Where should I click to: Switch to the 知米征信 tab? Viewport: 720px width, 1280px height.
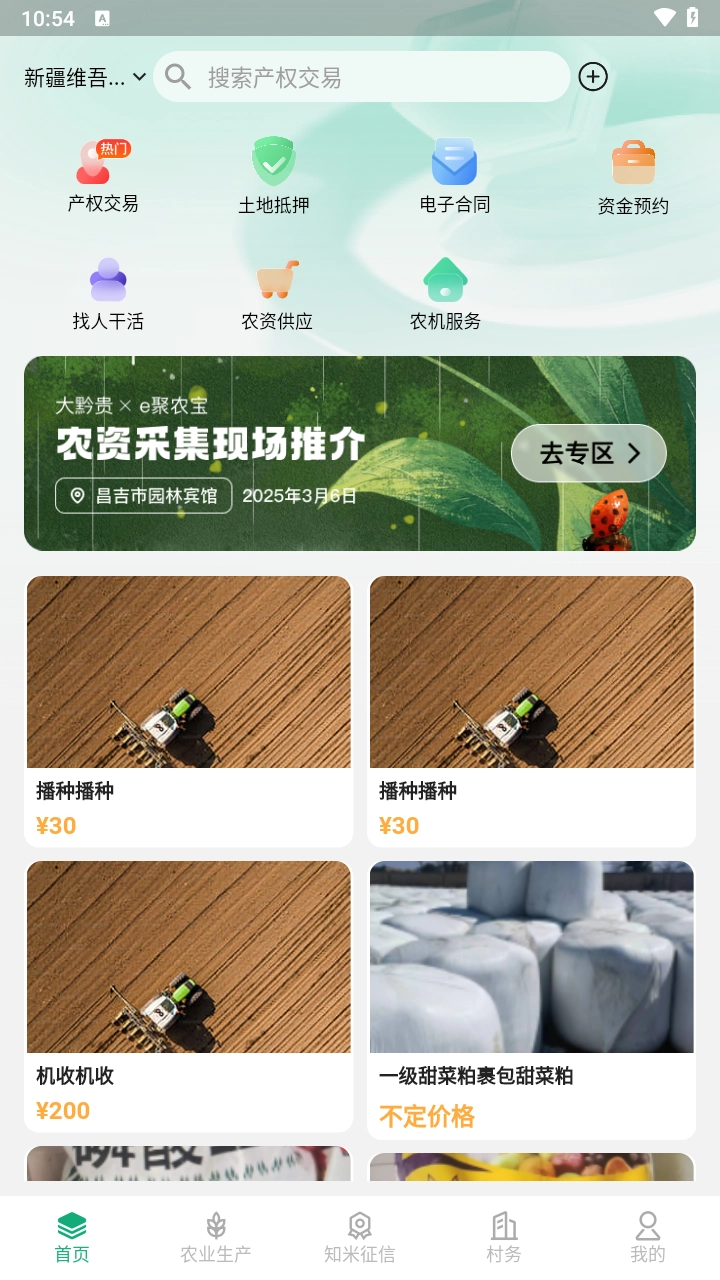360,1237
